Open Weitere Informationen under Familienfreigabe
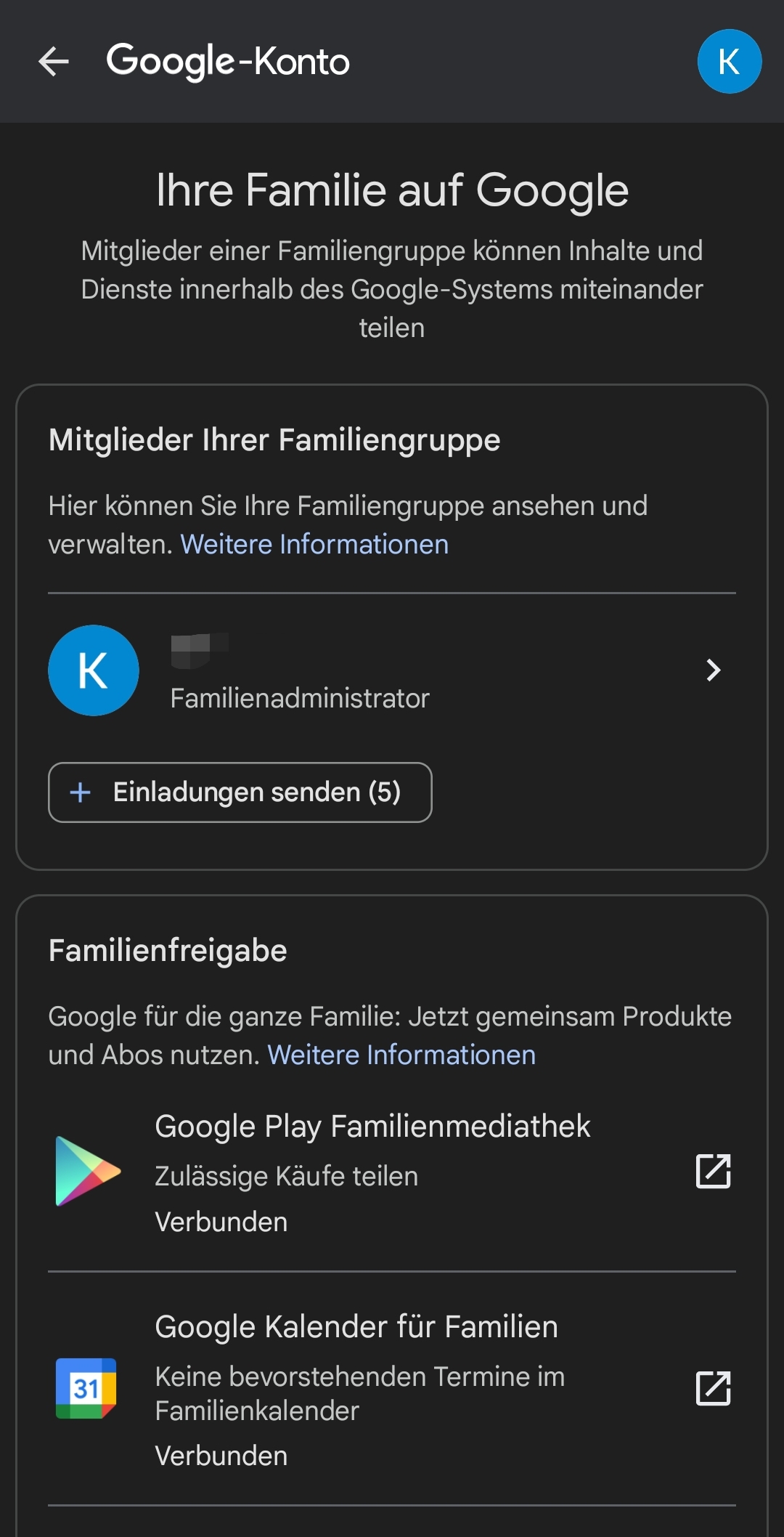This screenshot has height=1537, width=784. click(401, 1055)
